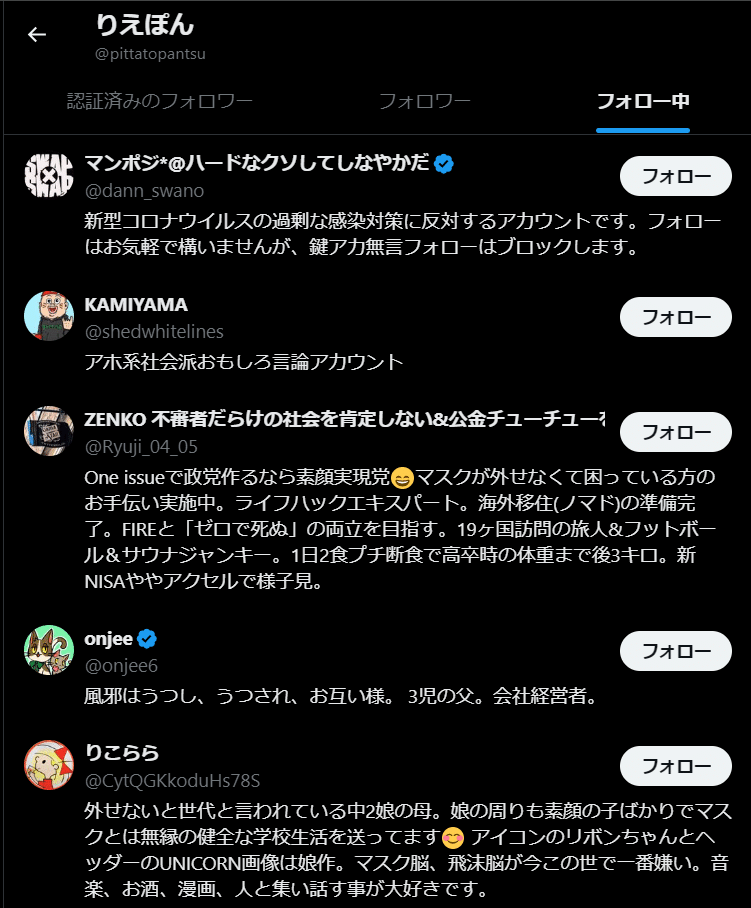Open KAMIYAMA's profile avatar
This screenshot has width=751, height=908.
(49, 317)
